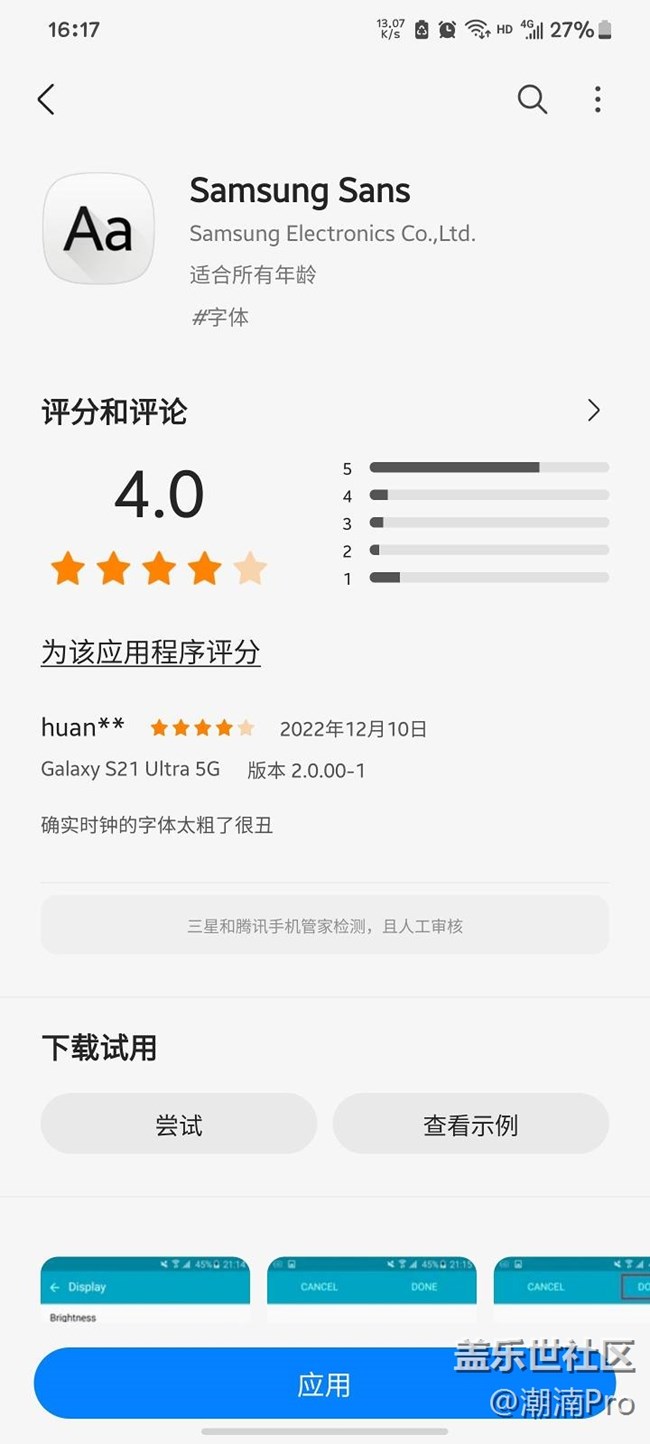Open the review by huan**
The image size is (650, 1444).
[325, 776]
